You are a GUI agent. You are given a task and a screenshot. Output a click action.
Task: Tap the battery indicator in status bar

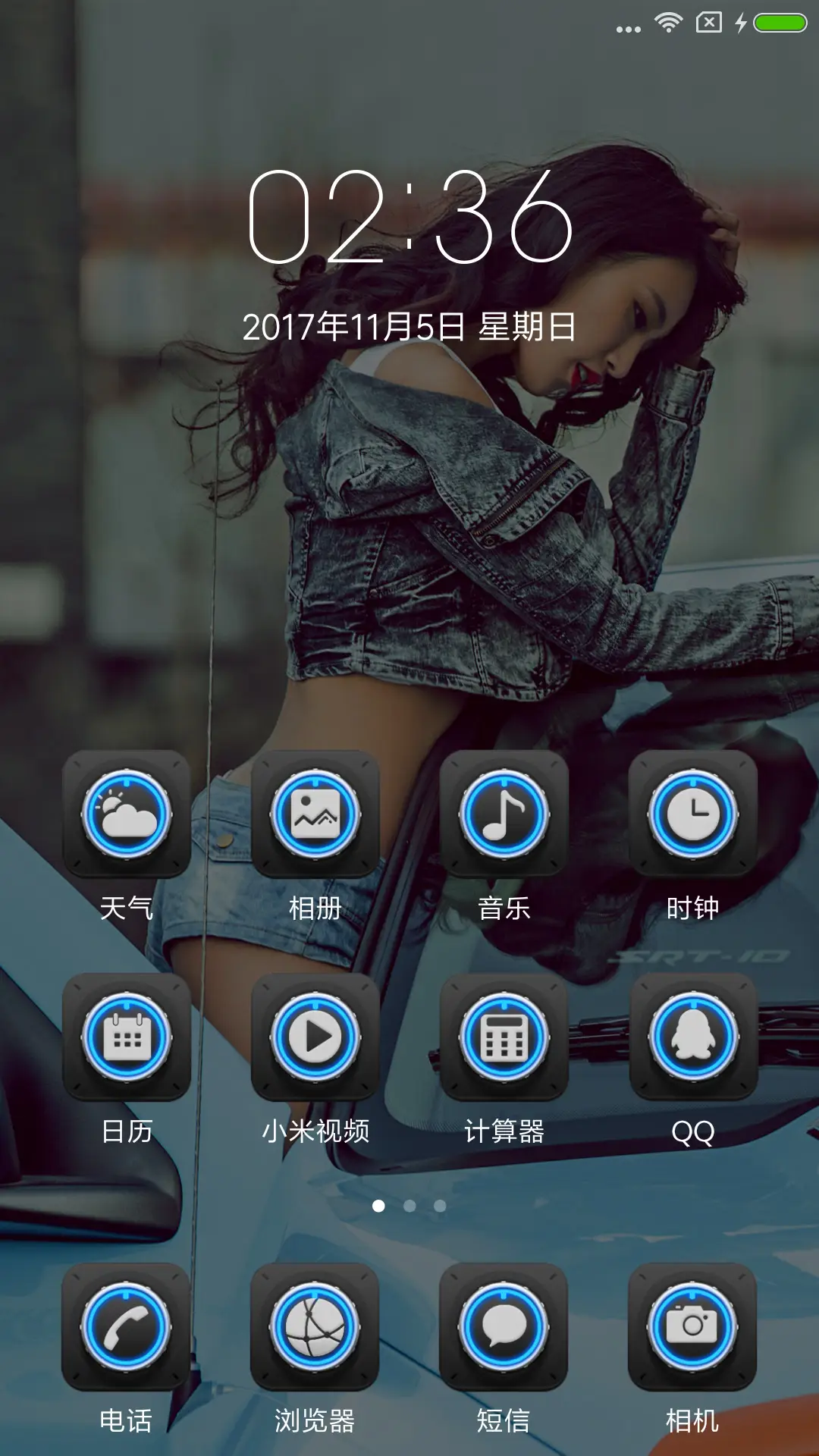click(780, 21)
